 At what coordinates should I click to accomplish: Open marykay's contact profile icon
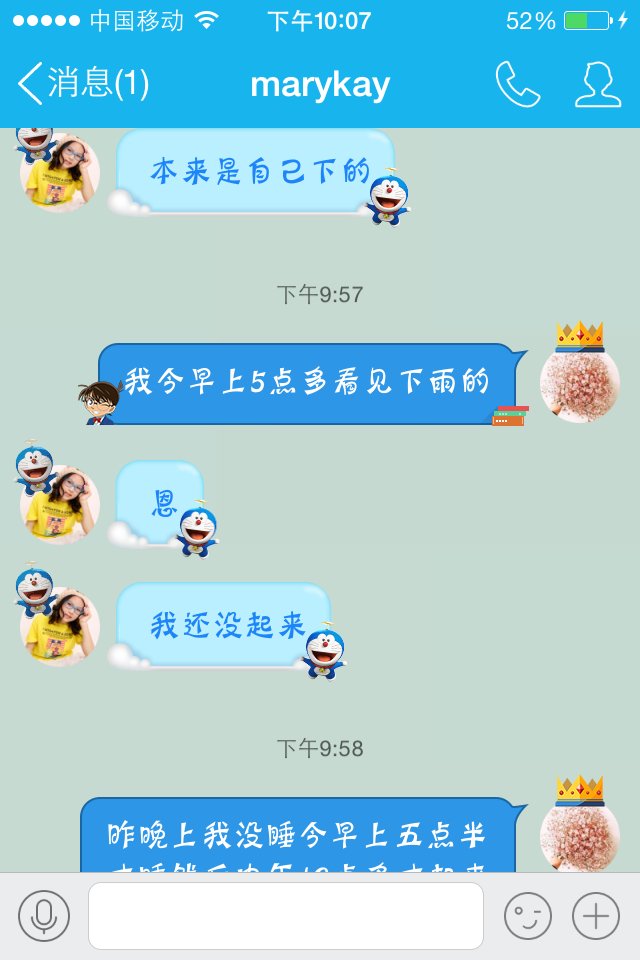[597, 84]
